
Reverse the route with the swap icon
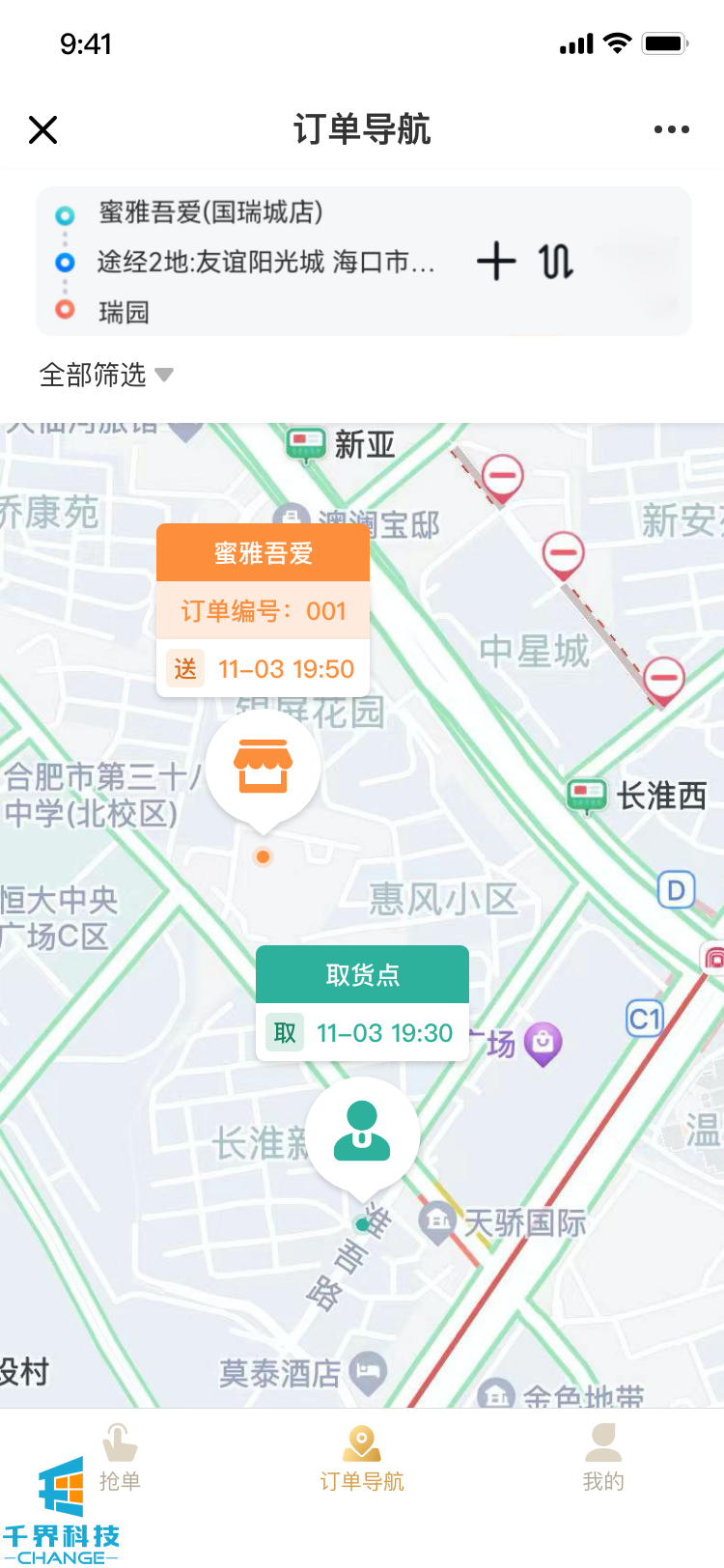pos(556,262)
